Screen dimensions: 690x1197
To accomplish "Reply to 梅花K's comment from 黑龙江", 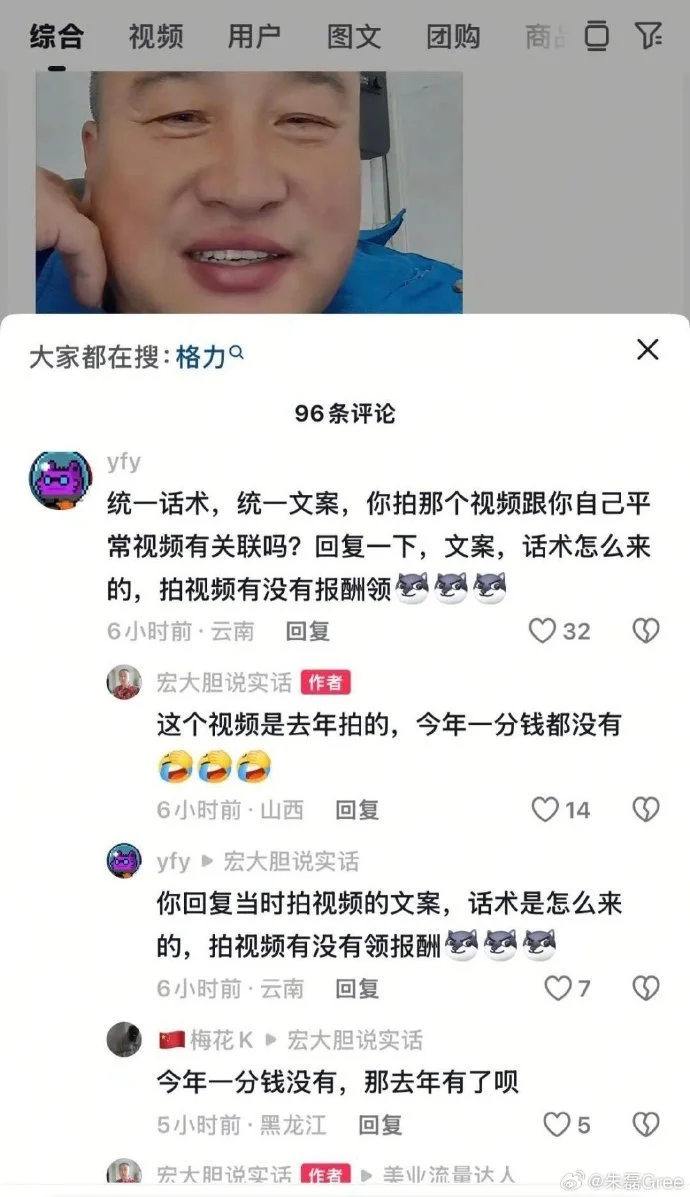I will [381, 1125].
